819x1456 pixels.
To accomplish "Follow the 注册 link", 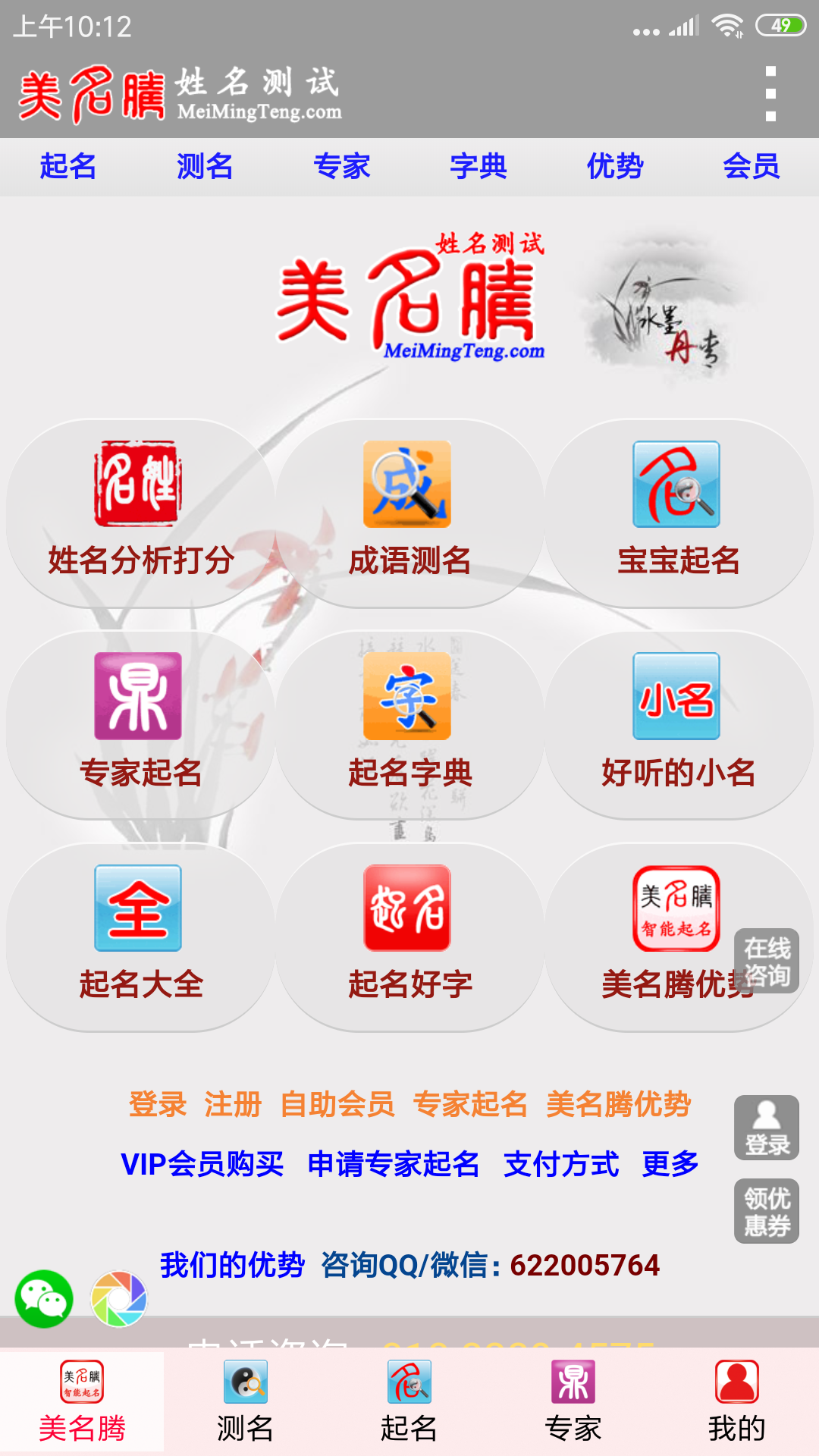I will click(x=233, y=1104).
